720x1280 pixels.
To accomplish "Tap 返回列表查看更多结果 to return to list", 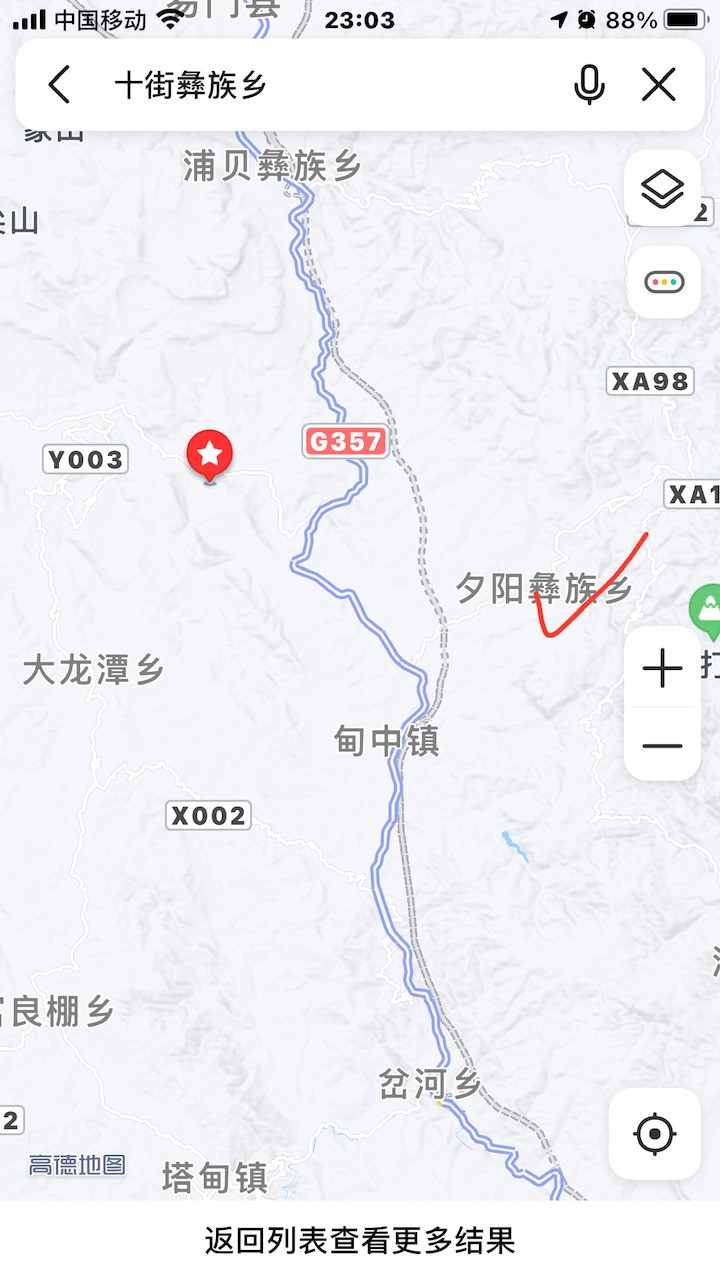I will pyautogui.click(x=360, y=1241).
